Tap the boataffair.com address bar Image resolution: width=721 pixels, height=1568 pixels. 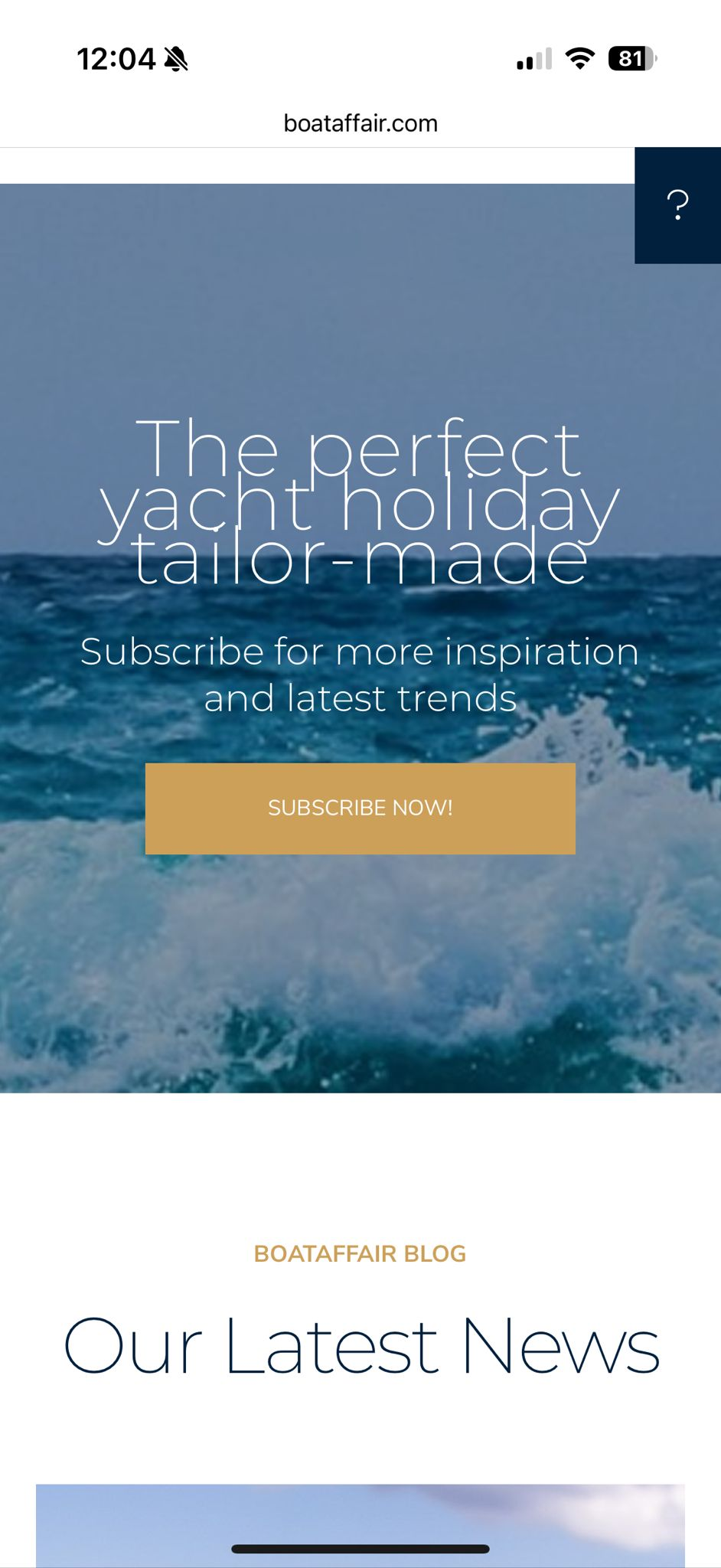360,123
